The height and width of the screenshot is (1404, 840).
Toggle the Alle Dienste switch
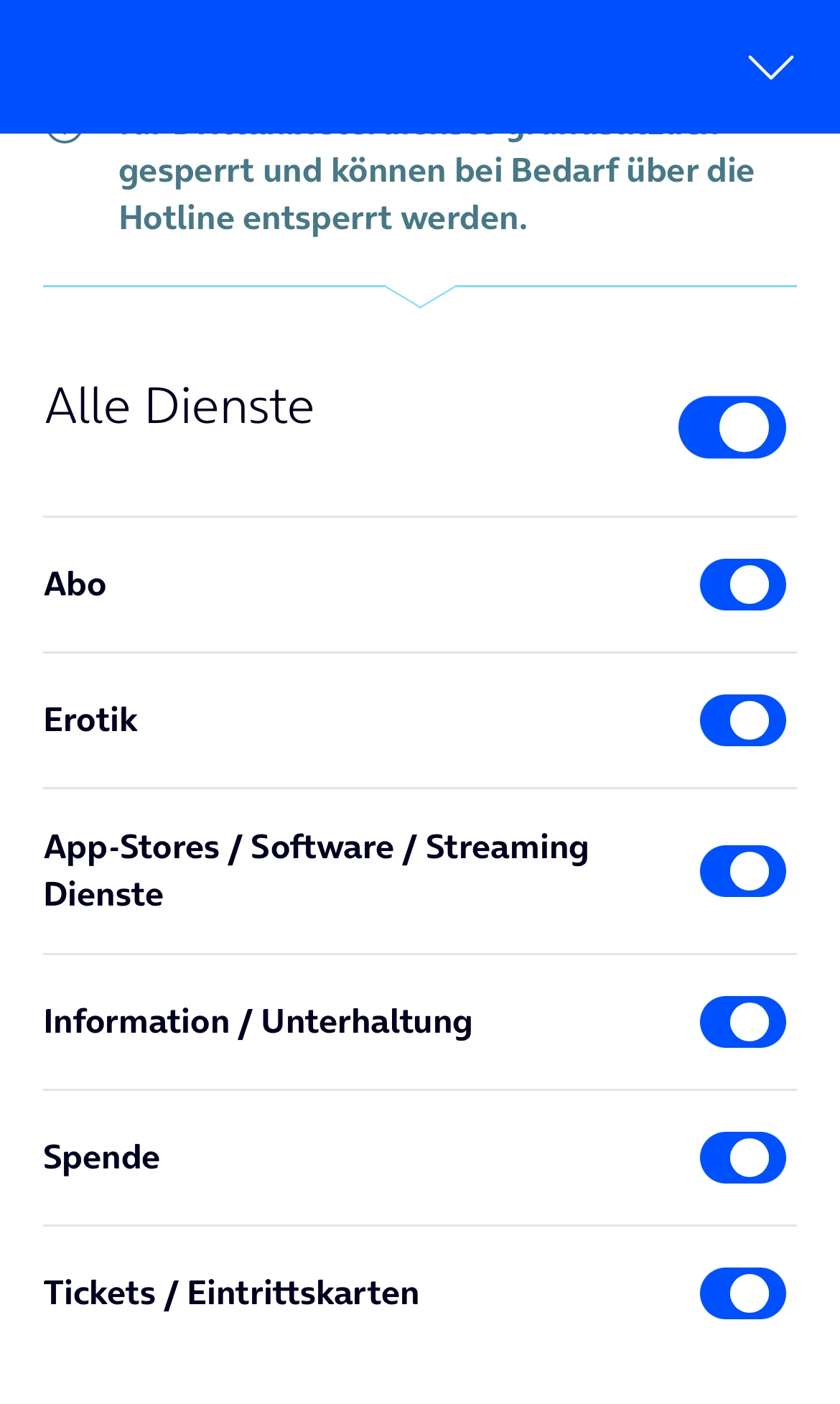click(732, 427)
